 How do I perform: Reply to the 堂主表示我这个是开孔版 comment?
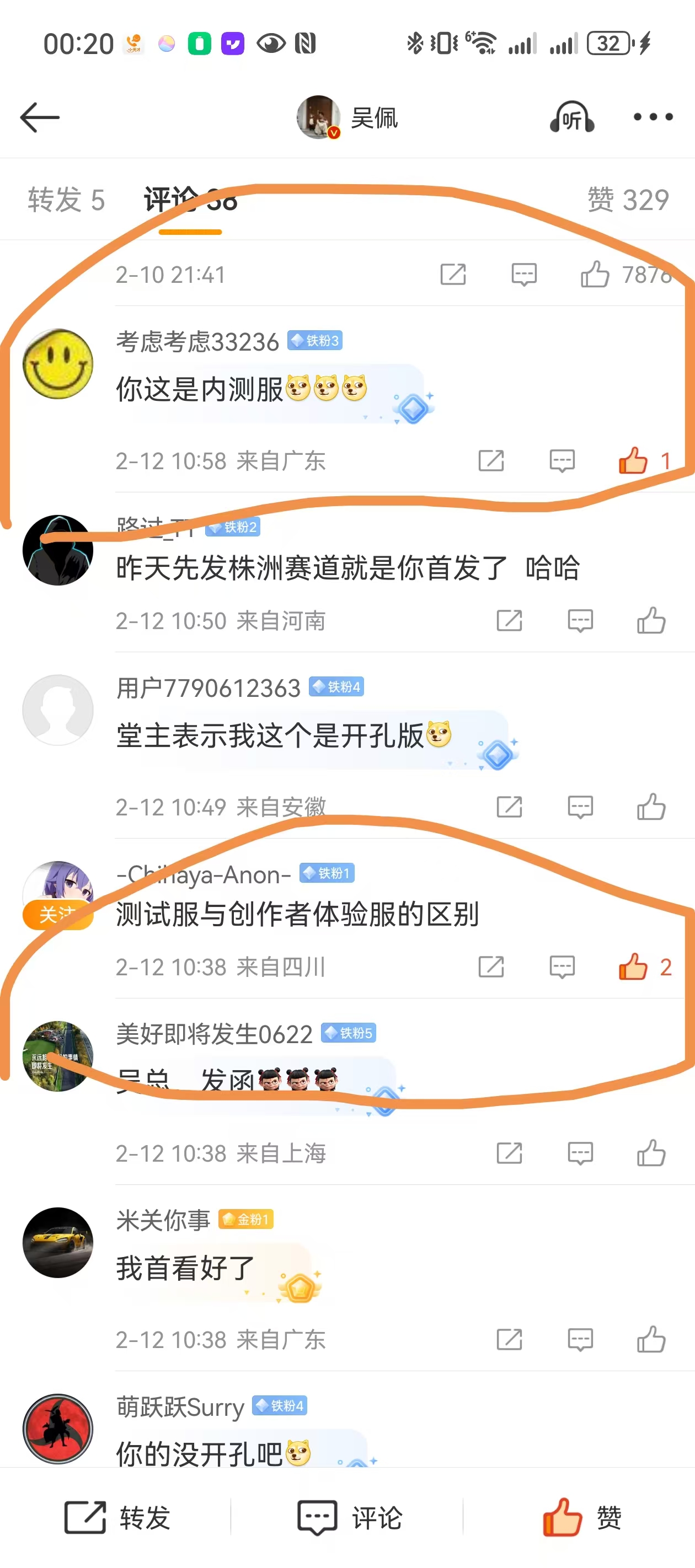point(580,807)
